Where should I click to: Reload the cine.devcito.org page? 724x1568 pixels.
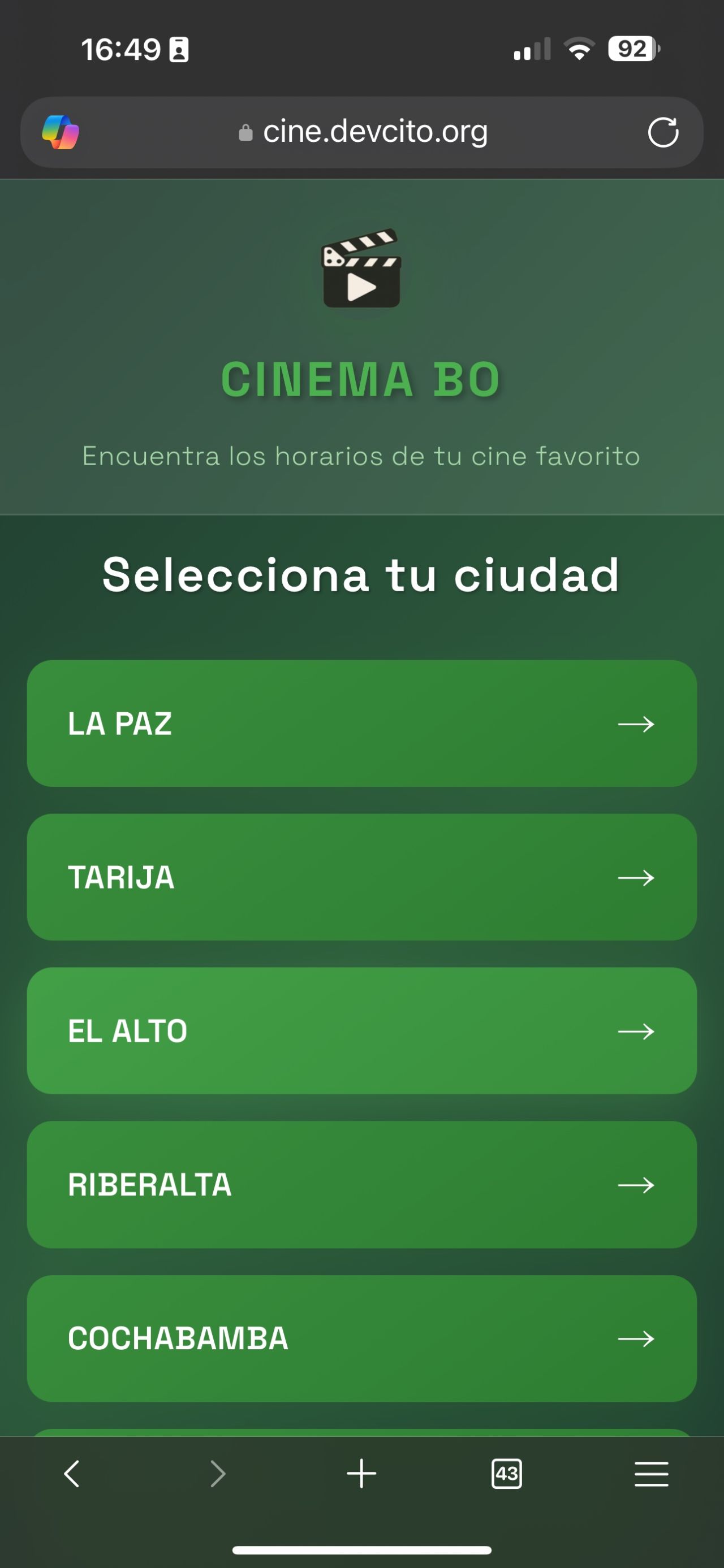662,132
